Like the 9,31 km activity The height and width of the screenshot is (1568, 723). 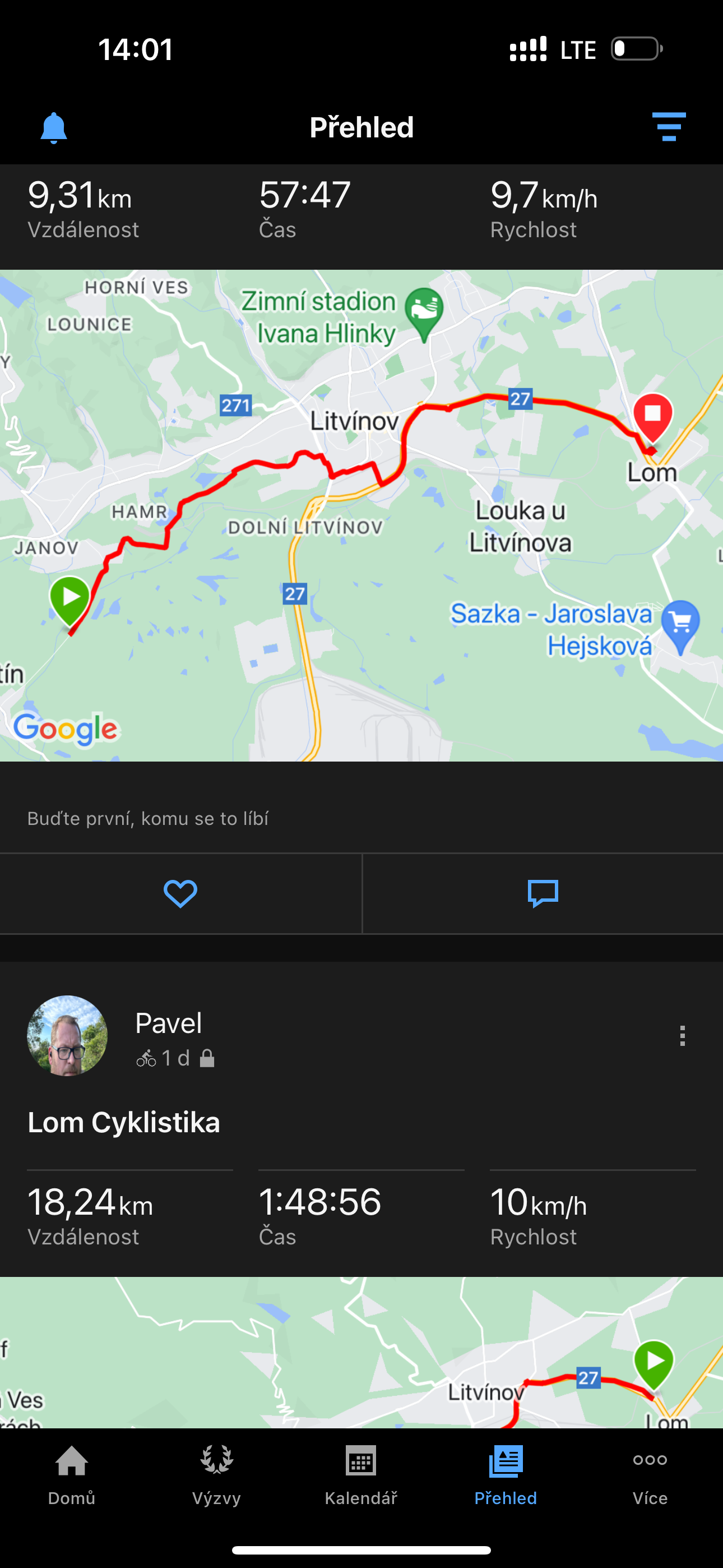[x=180, y=893]
